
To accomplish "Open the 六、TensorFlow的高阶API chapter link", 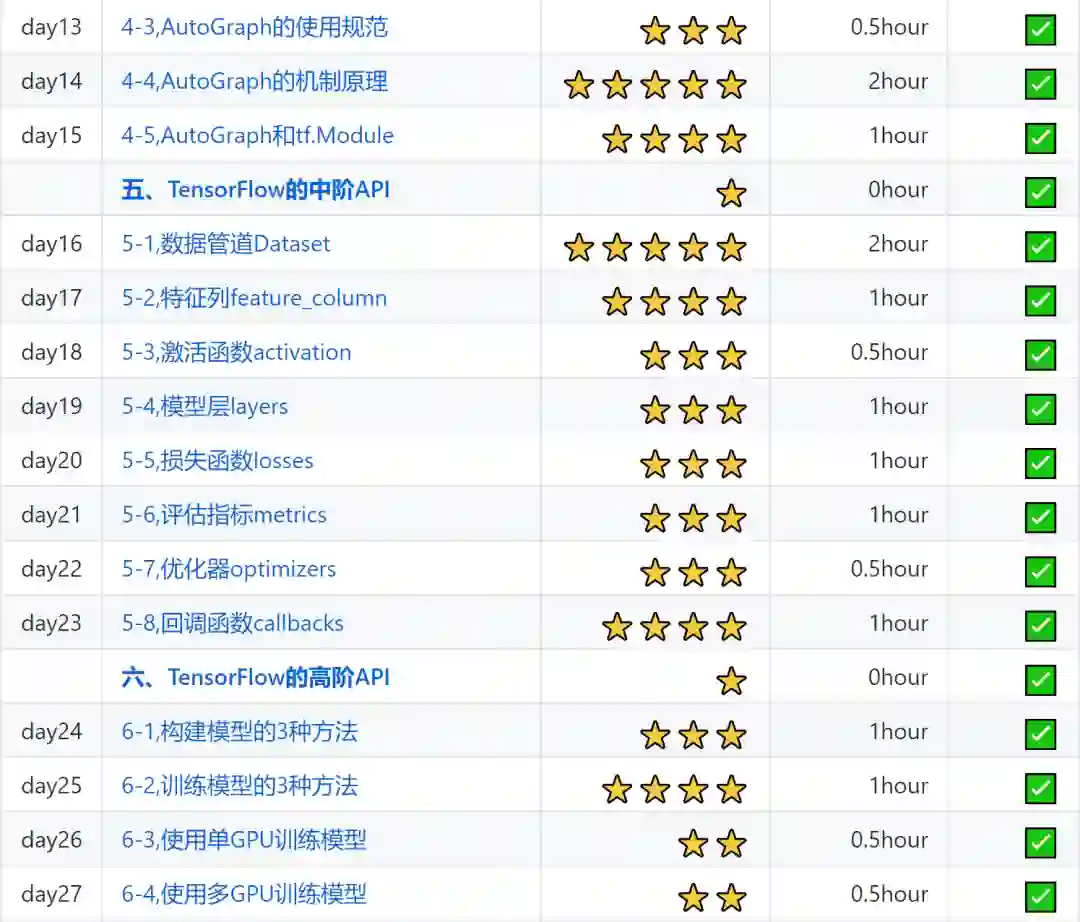I will [x=255, y=677].
